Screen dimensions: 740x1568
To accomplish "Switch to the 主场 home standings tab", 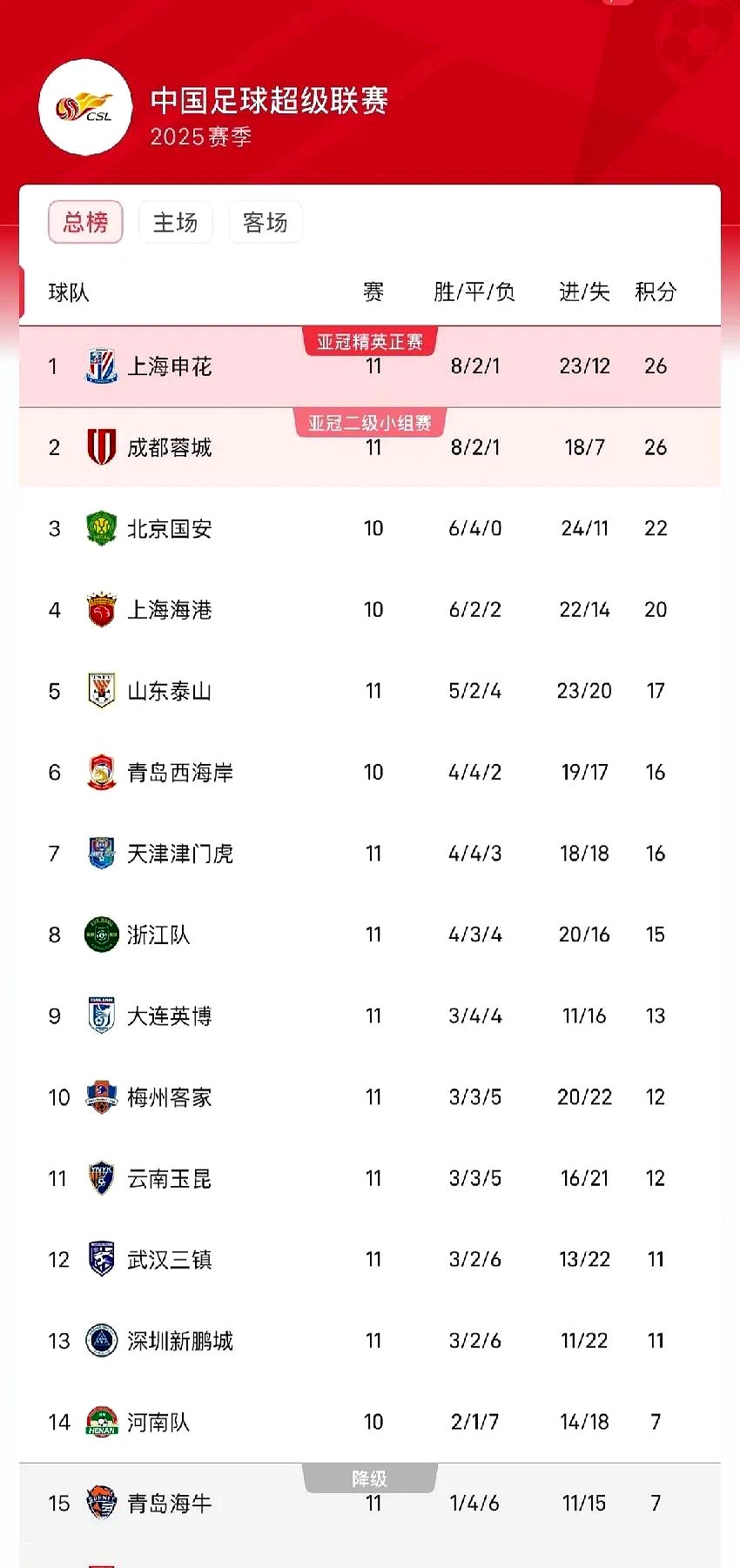I will pos(175,223).
